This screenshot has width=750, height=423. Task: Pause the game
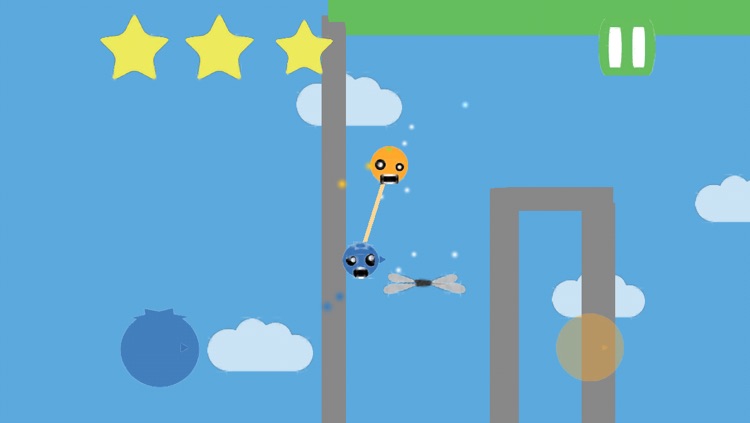[x=627, y=46]
